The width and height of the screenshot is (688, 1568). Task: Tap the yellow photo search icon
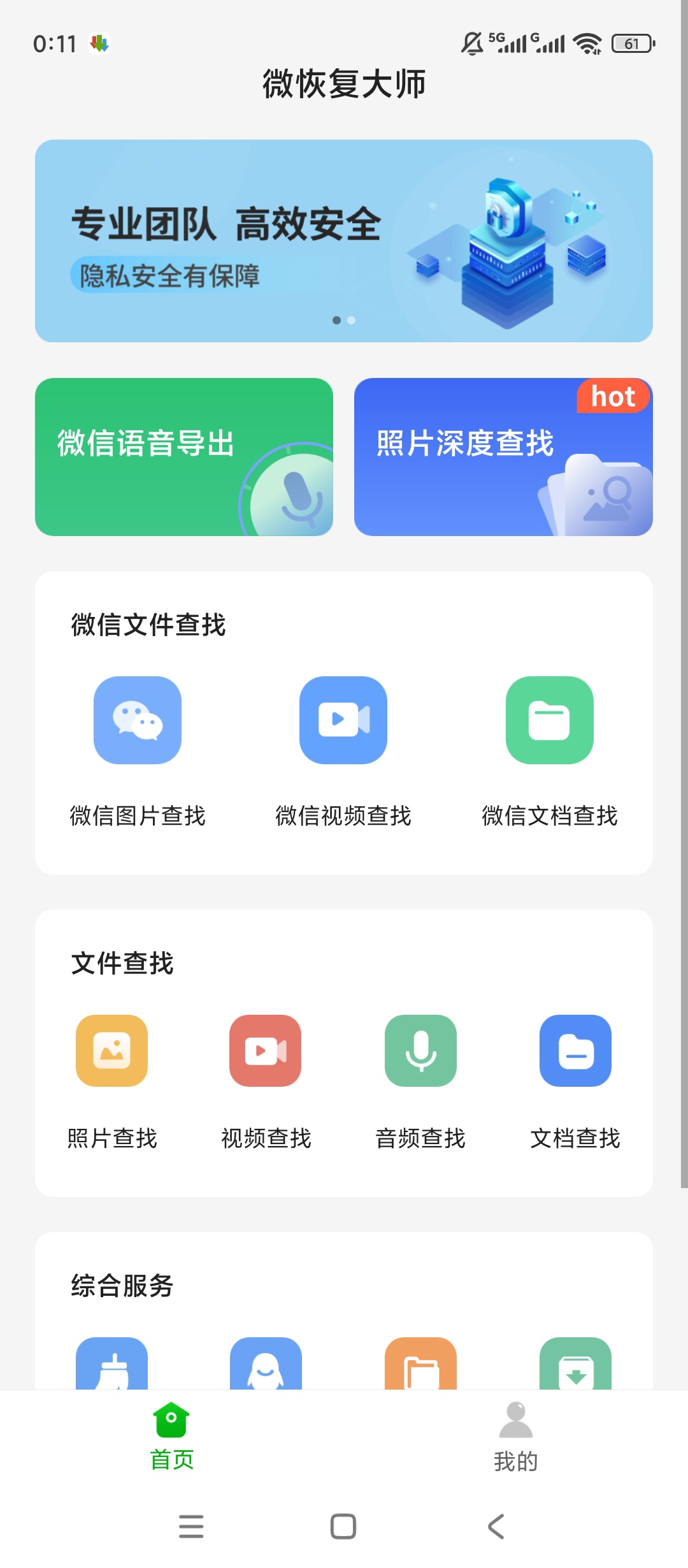point(111,1052)
